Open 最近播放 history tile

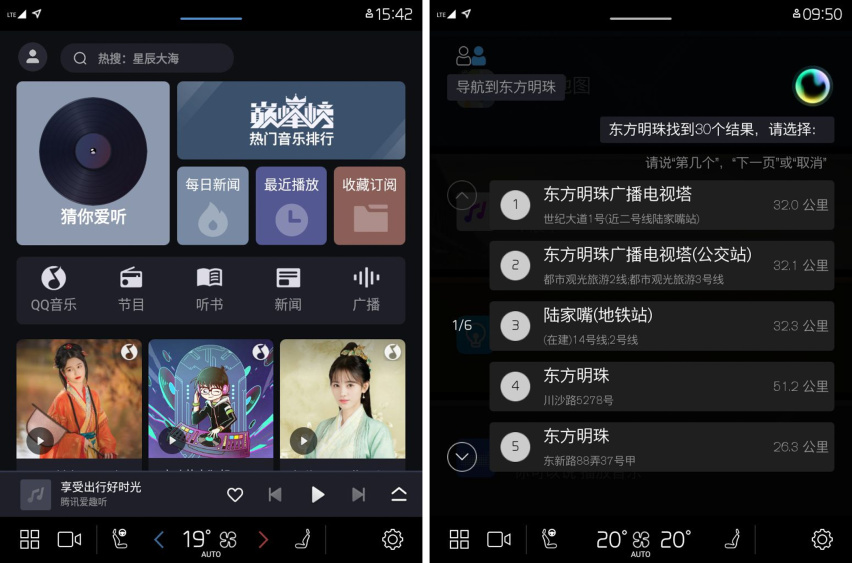[x=291, y=206]
